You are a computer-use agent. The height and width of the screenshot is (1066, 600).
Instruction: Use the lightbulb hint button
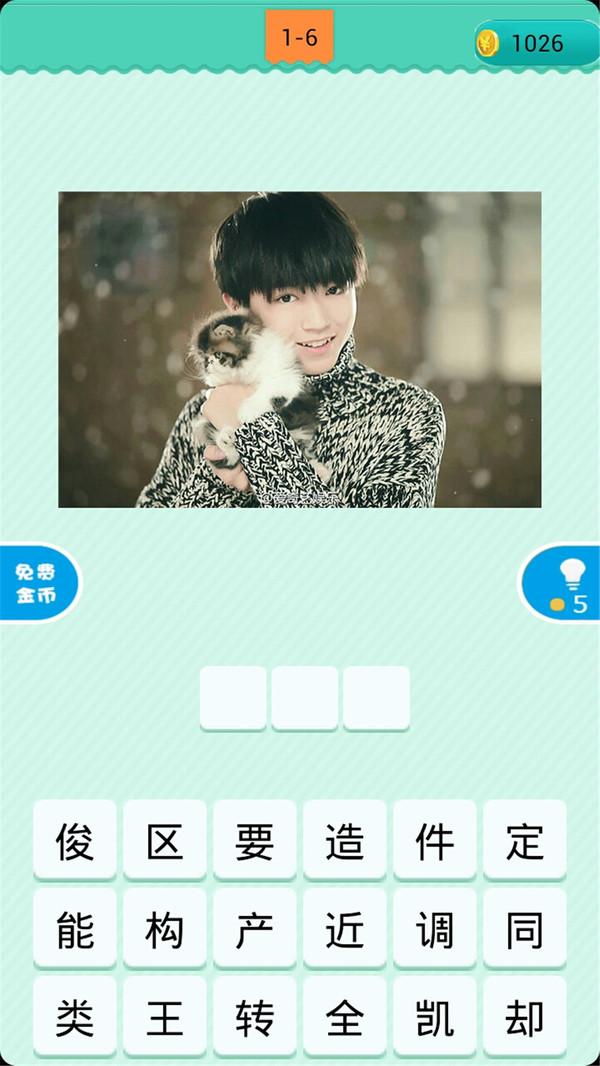(565, 583)
